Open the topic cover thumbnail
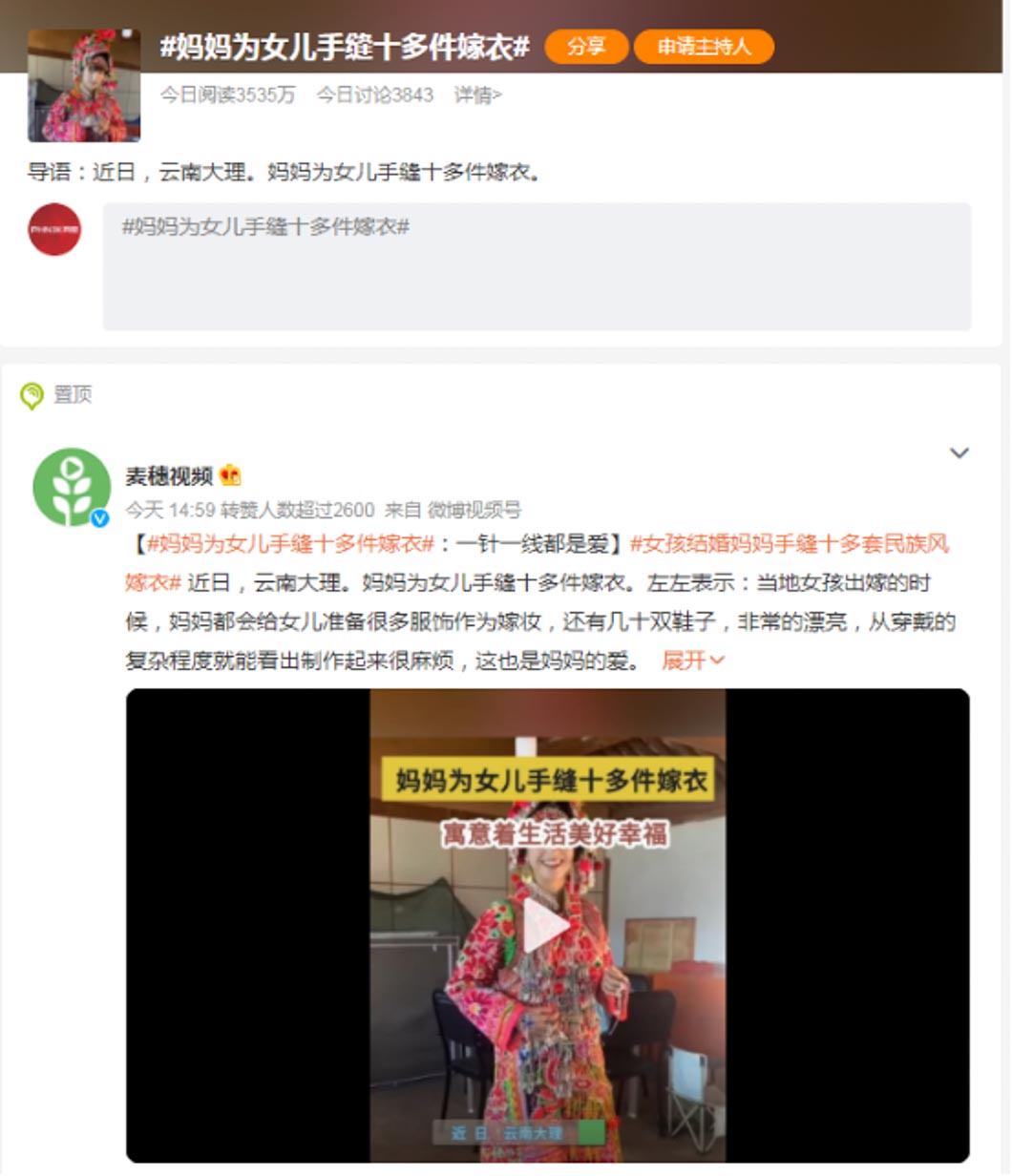1012x1176 pixels. 84,85
